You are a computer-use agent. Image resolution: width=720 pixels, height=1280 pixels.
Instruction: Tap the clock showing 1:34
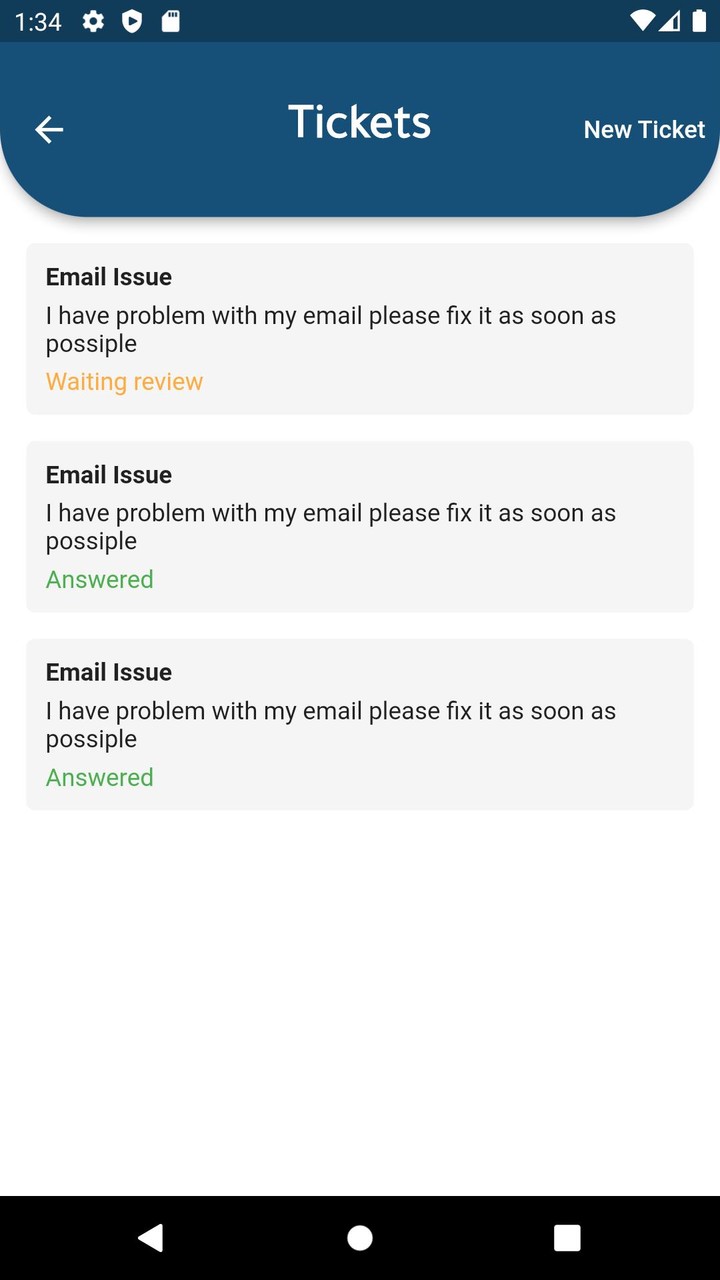click(37, 21)
